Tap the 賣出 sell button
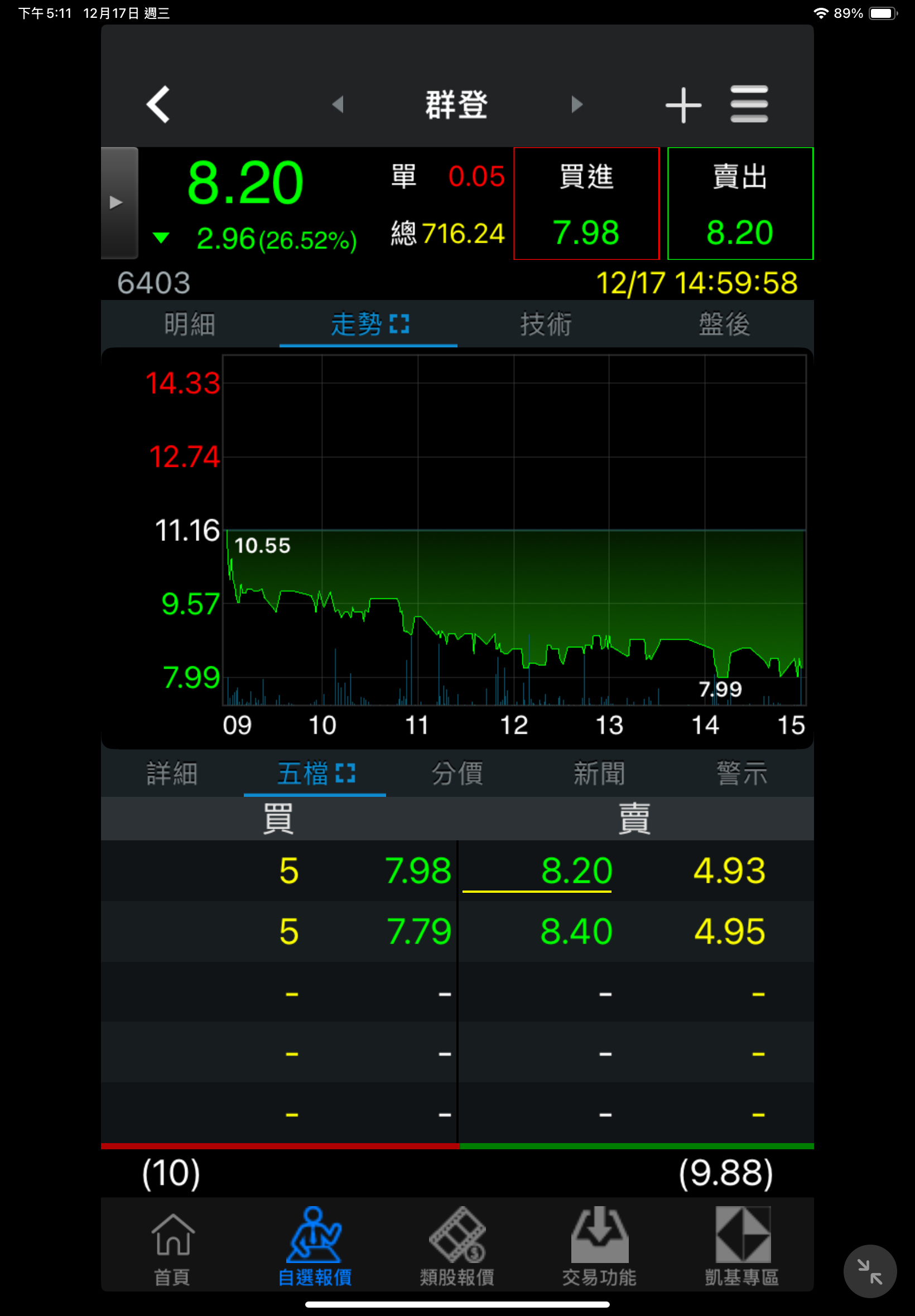This screenshot has height=1316, width=915. (x=740, y=204)
